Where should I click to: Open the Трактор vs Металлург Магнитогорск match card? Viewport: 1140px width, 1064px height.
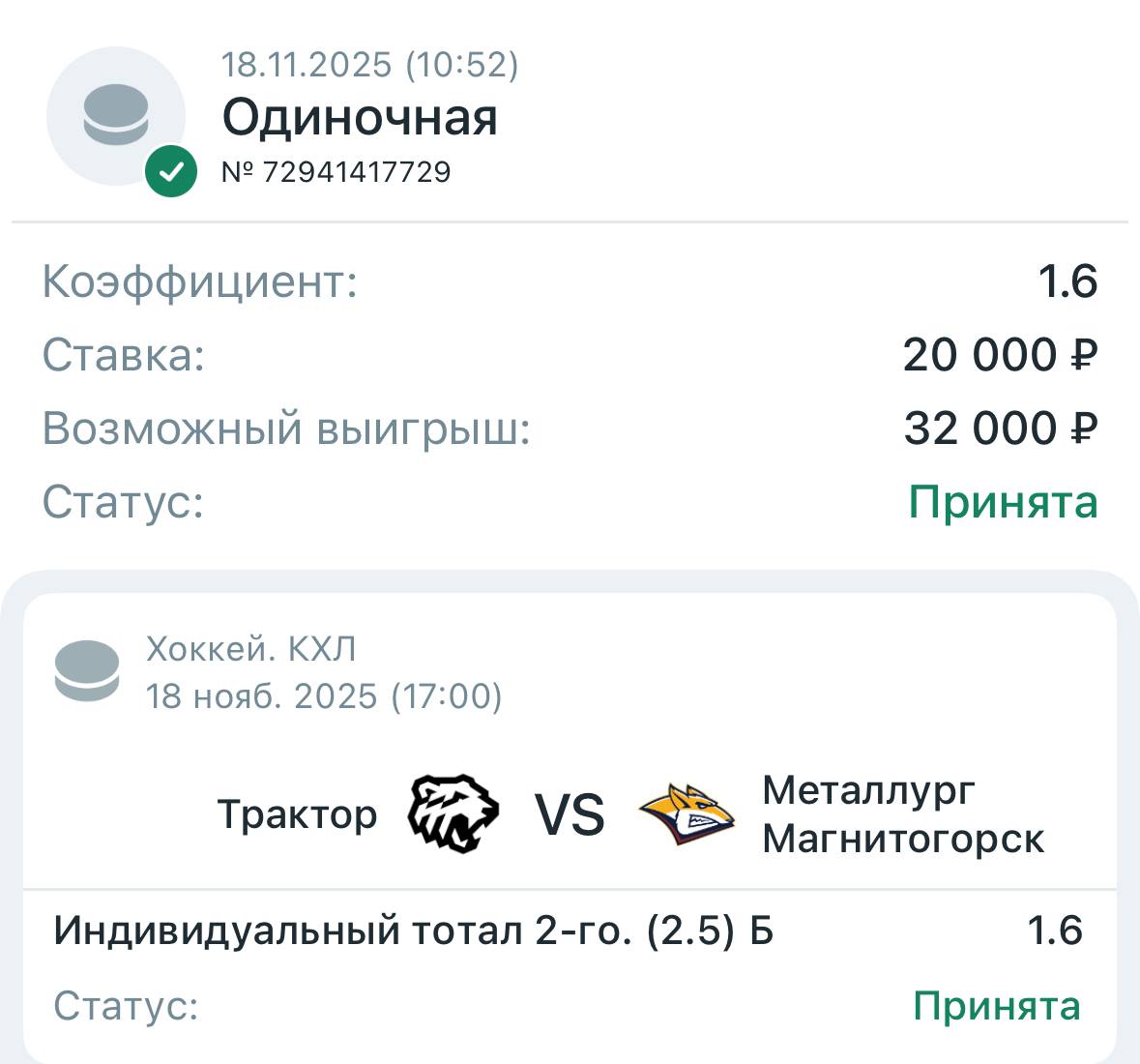pos(570,814)
